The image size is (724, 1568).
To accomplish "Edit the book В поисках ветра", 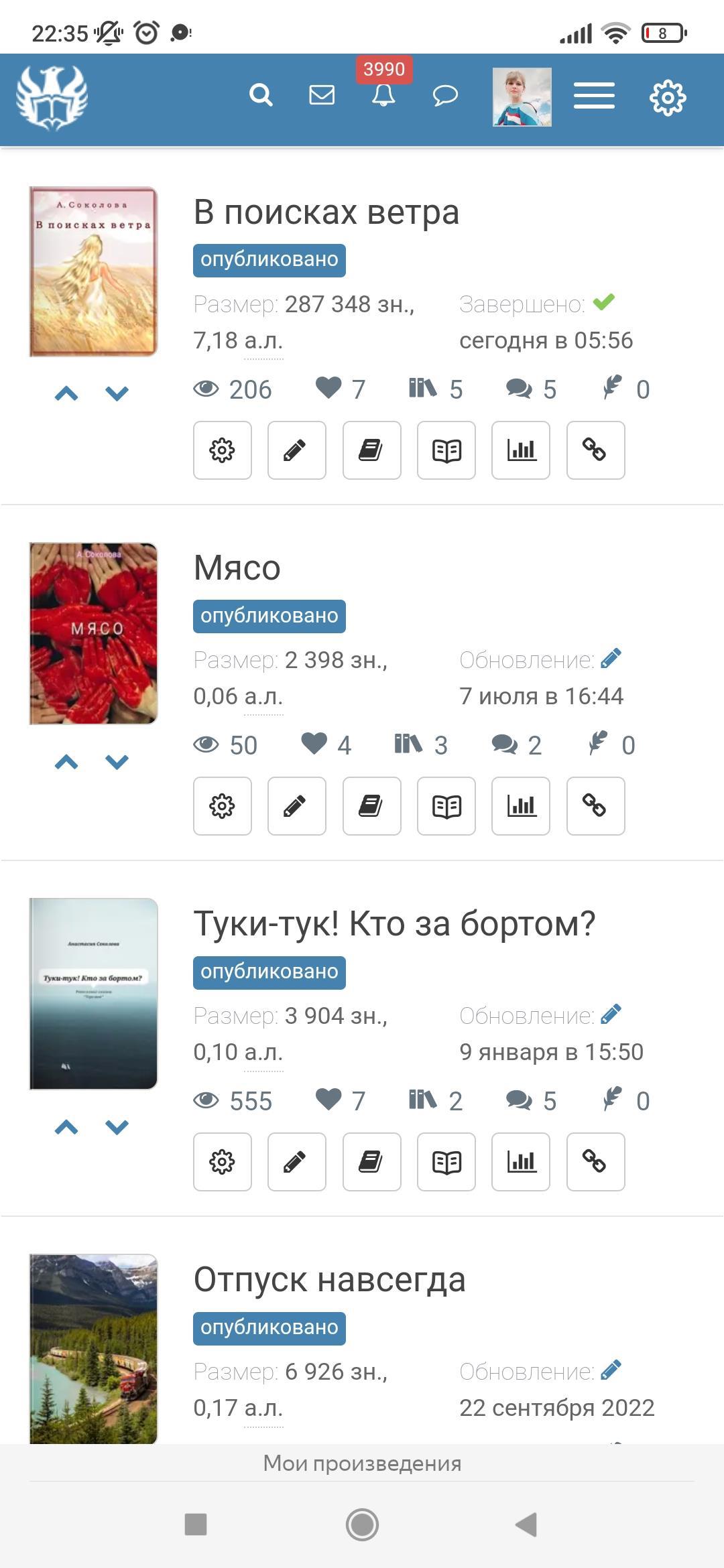I will (296, 450).
